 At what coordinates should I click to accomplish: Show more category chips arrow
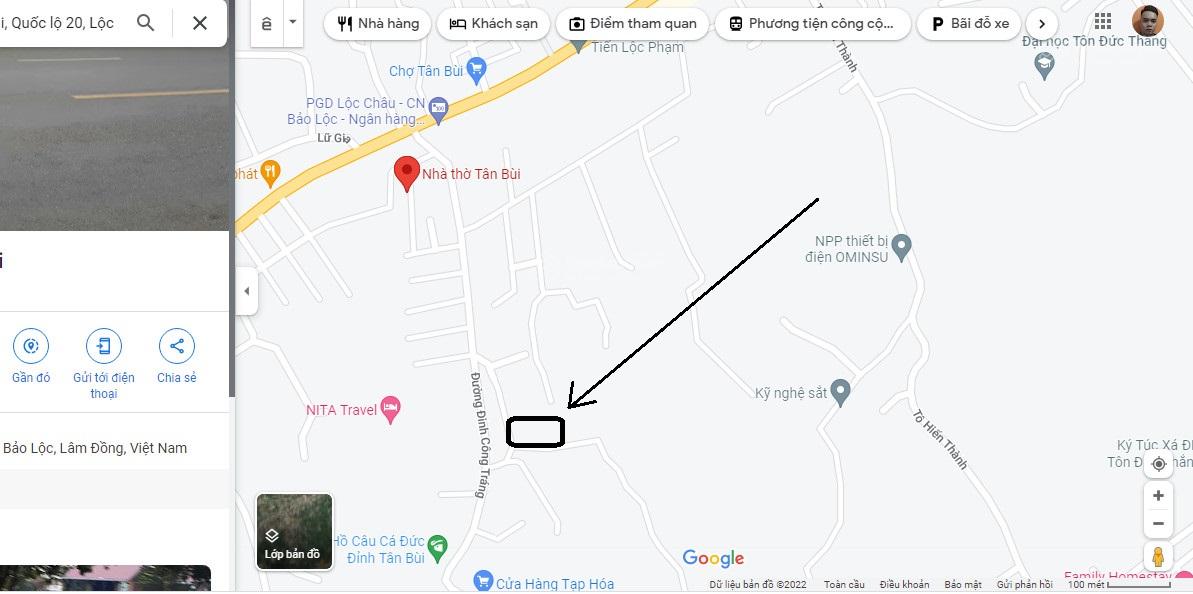click(x=1042, y=24)
